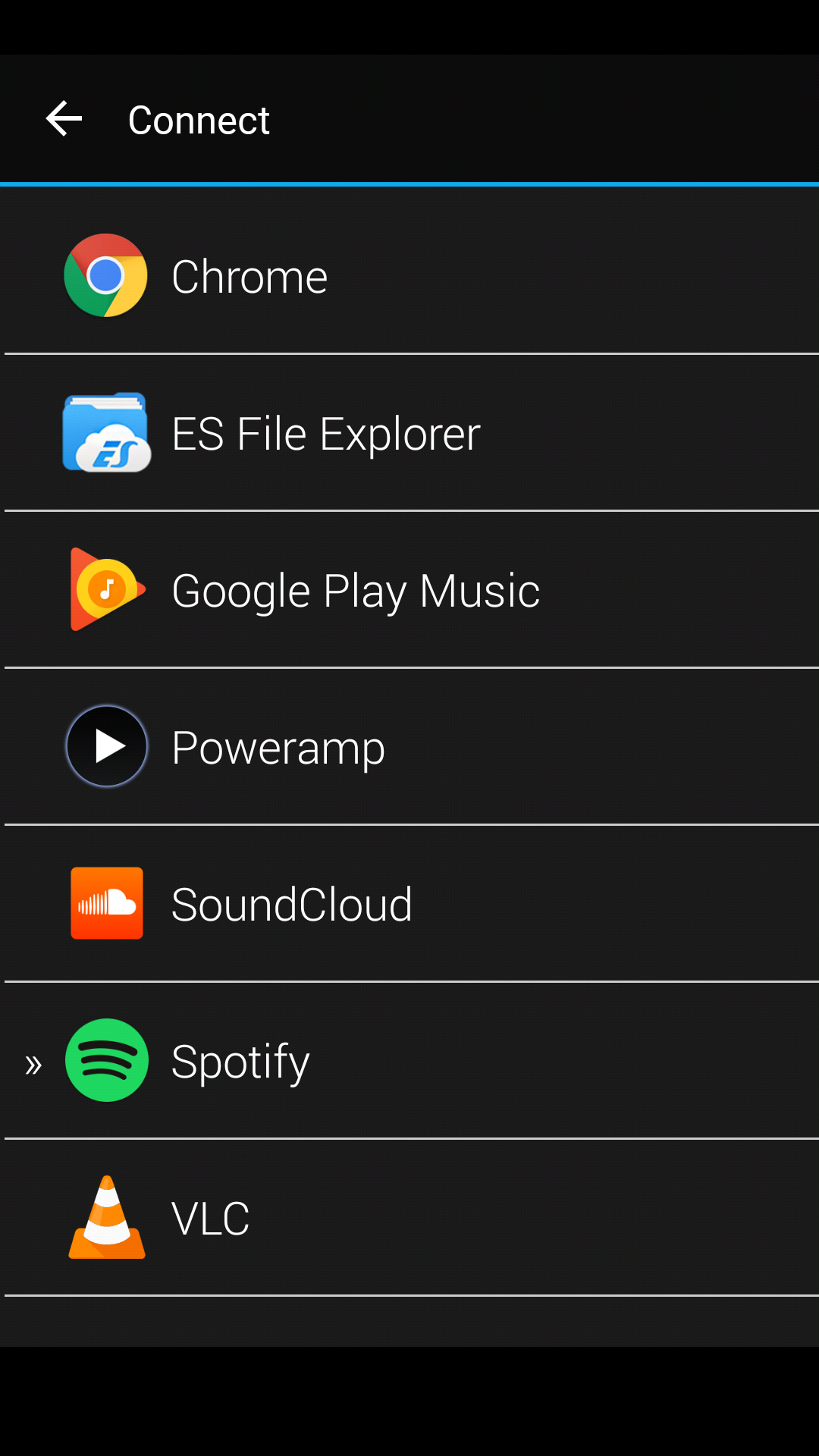The height and width of the screenshot is (1456, 819).
Task: Go back from the Connect screen
Action: click(64, 119)
